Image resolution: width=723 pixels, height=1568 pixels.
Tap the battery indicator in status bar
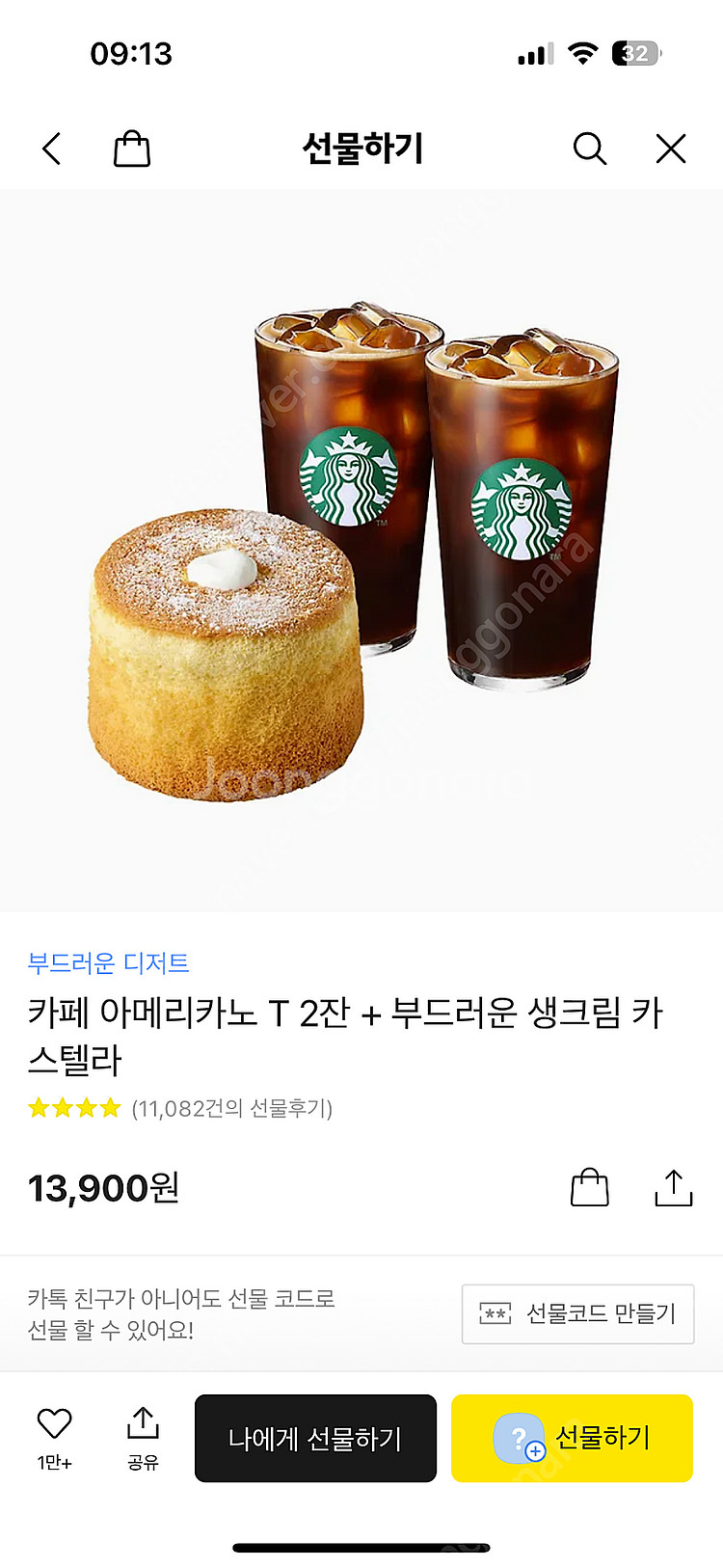[x=637, y=53]
